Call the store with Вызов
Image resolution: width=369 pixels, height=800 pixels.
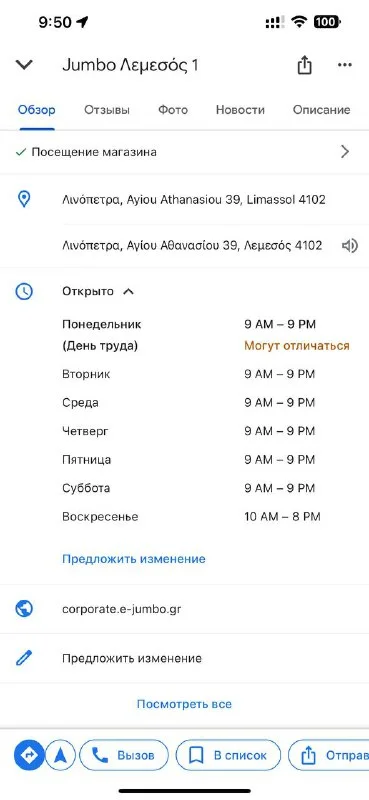[124, 755]
